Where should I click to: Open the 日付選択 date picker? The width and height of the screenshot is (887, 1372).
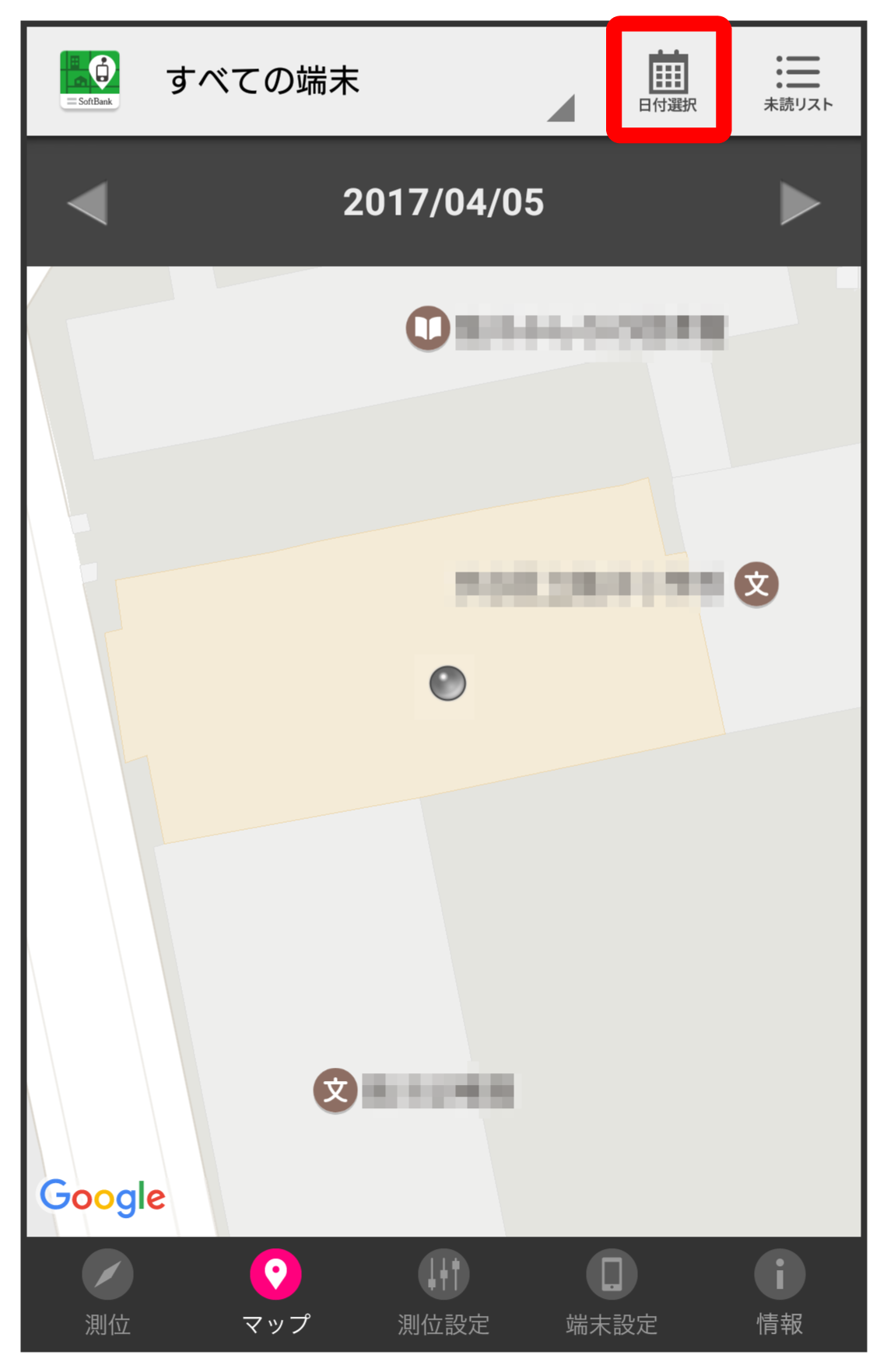[x=668, y=81]
